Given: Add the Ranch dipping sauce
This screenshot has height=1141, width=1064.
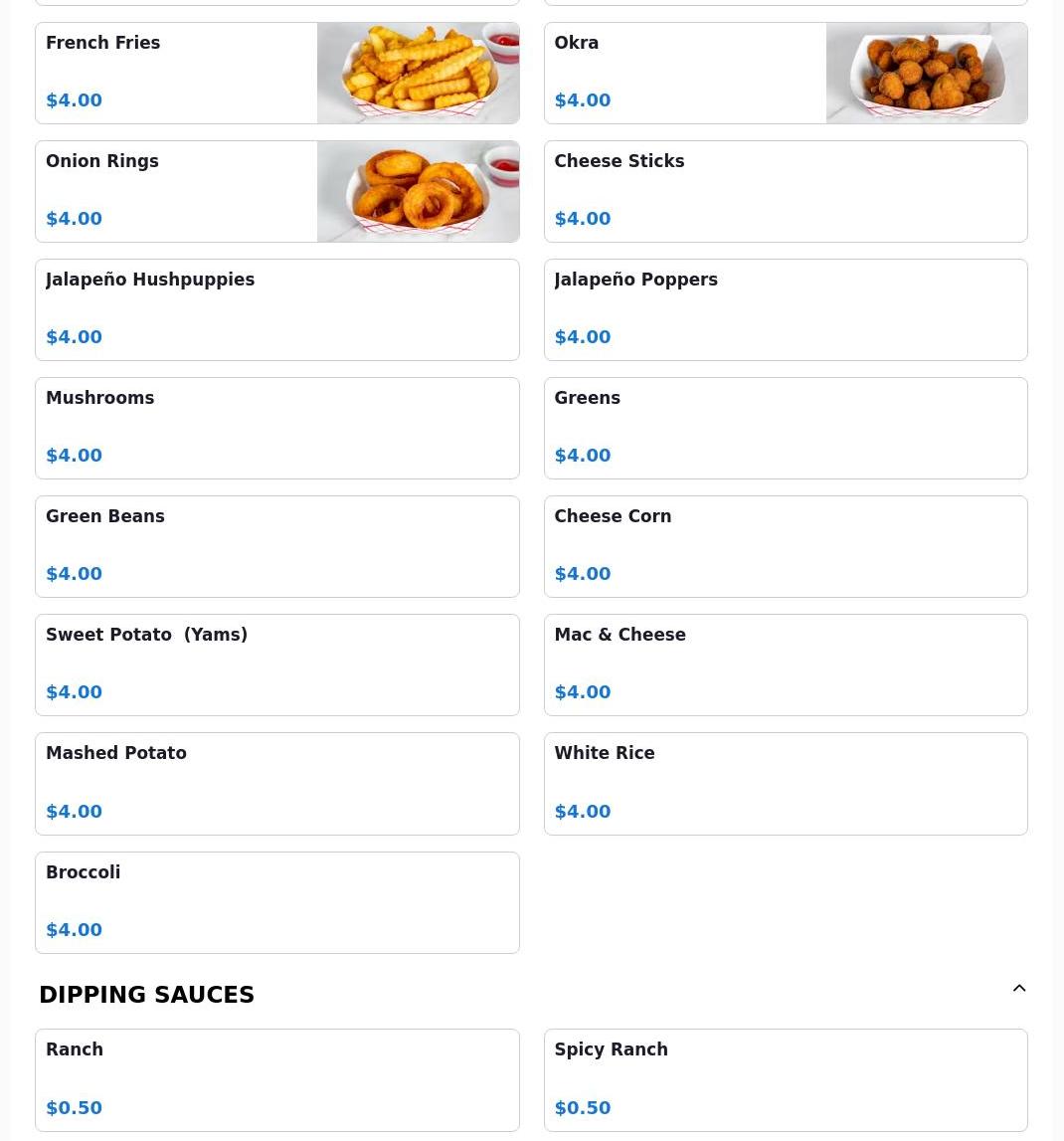Looking at the screenshot, I should click(276, 1079).
